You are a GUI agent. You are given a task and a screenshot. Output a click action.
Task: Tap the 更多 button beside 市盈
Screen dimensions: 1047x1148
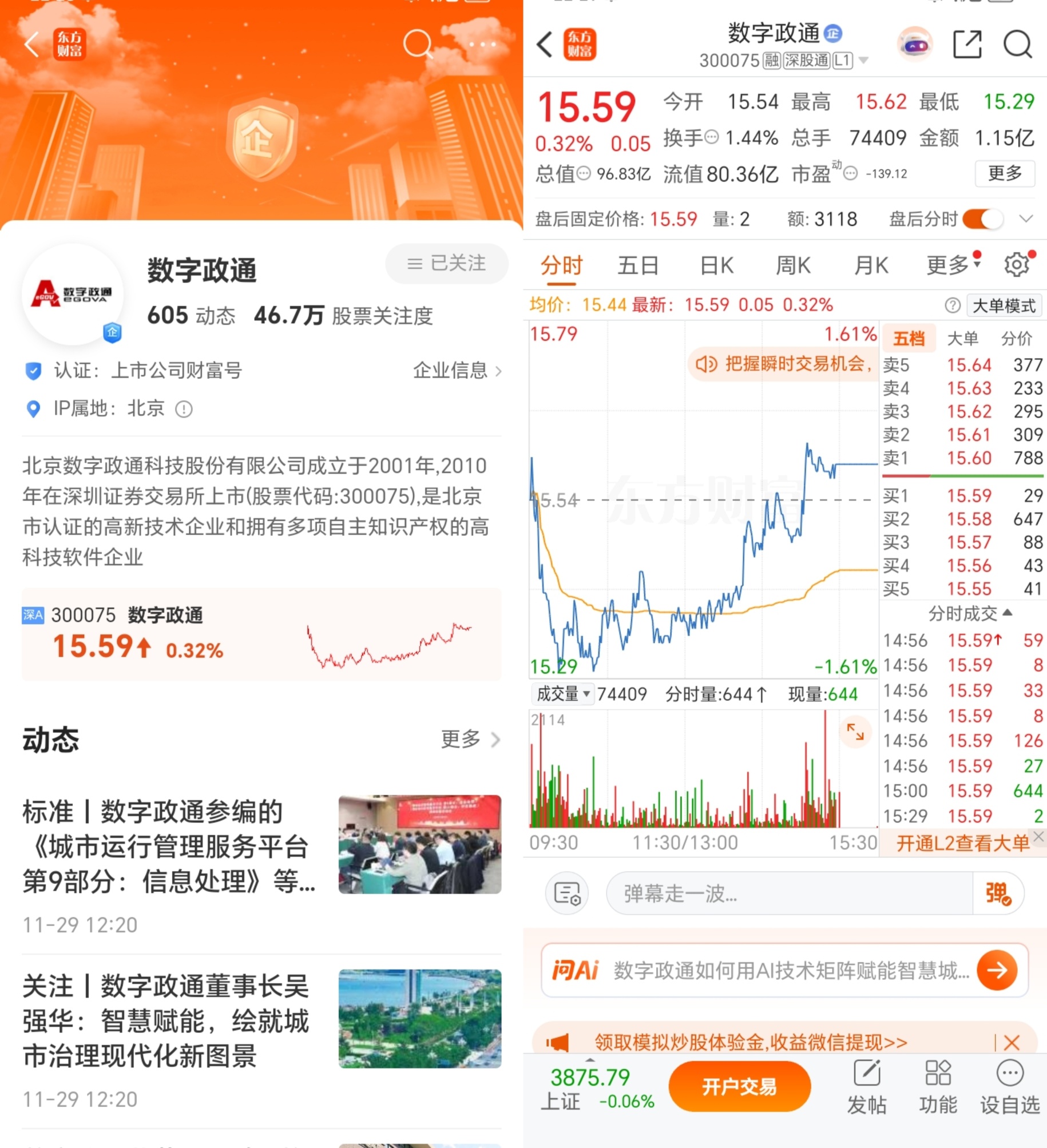point(1005,173)
